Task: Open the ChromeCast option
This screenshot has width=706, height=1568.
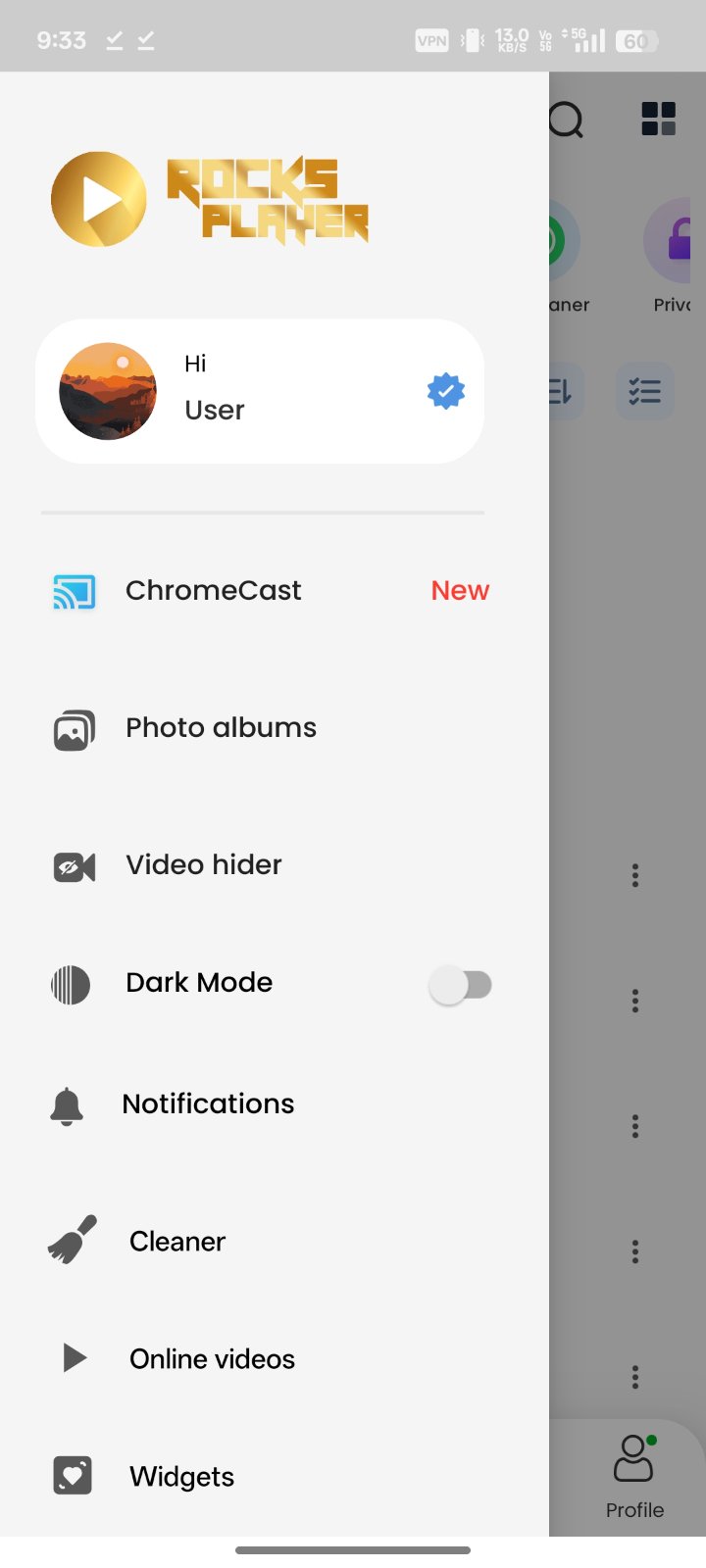Action: [x=214, y=591]
